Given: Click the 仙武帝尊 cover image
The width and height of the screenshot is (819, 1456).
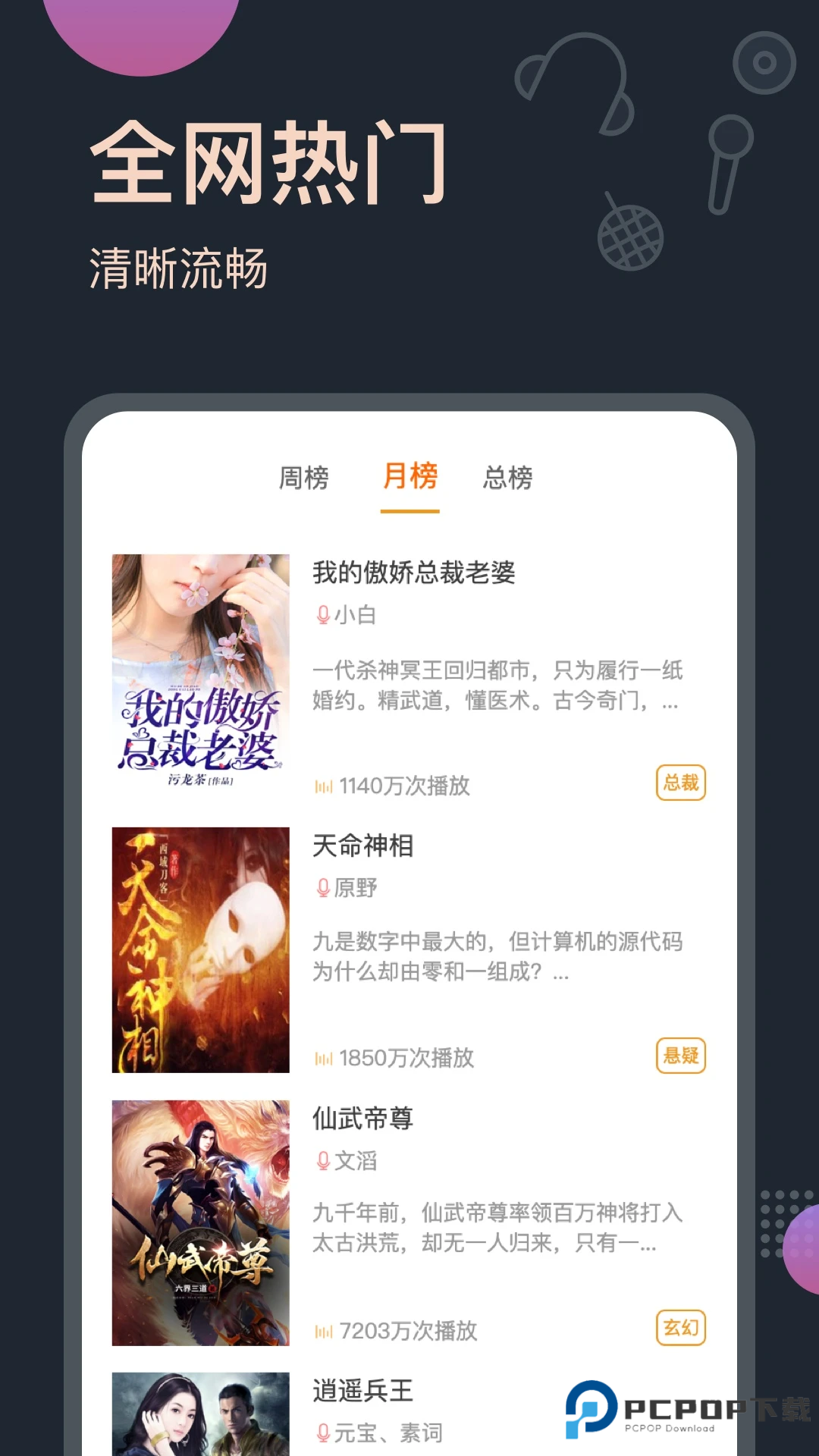Looking at the screenshot, I should (x=199, y=1222).
